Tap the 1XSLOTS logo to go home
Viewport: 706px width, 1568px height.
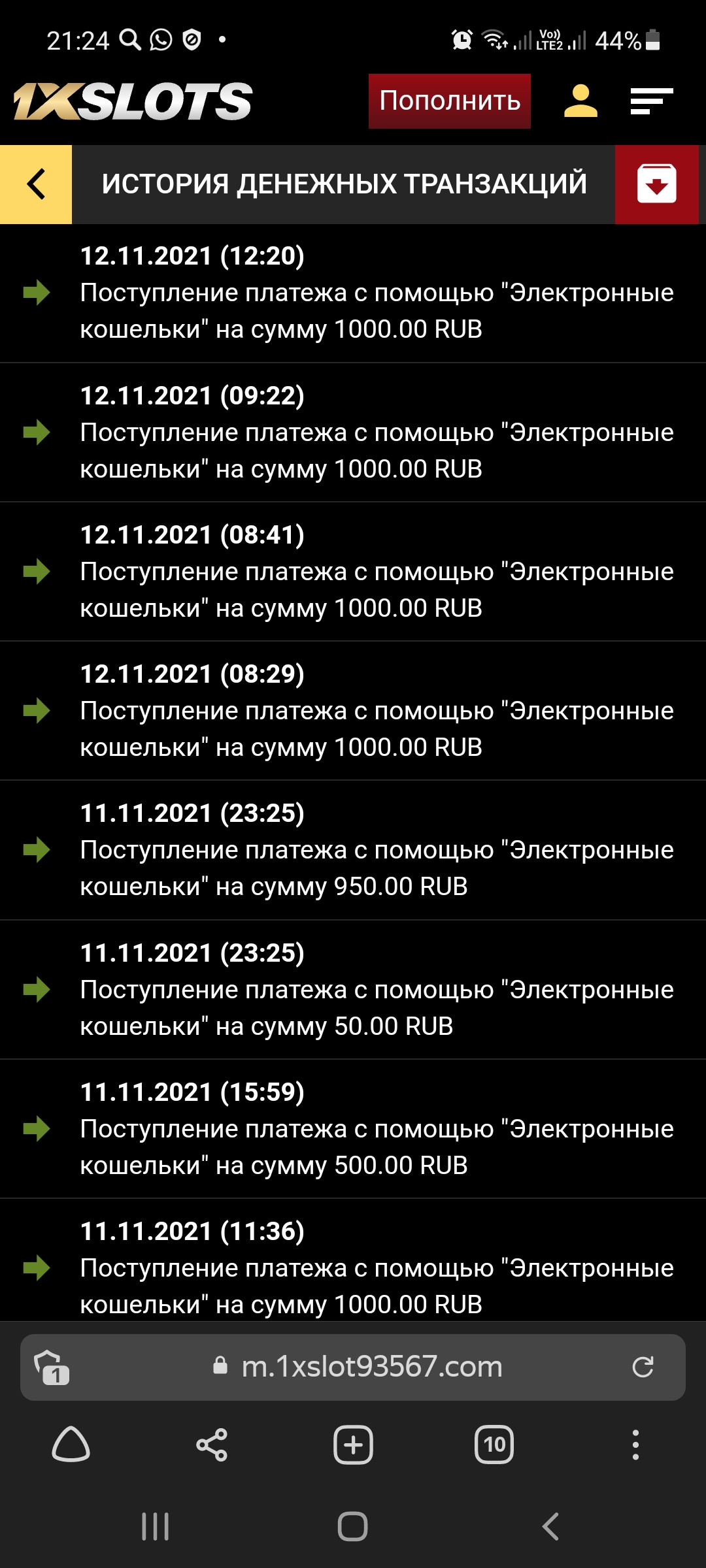[x=133, y=101]
